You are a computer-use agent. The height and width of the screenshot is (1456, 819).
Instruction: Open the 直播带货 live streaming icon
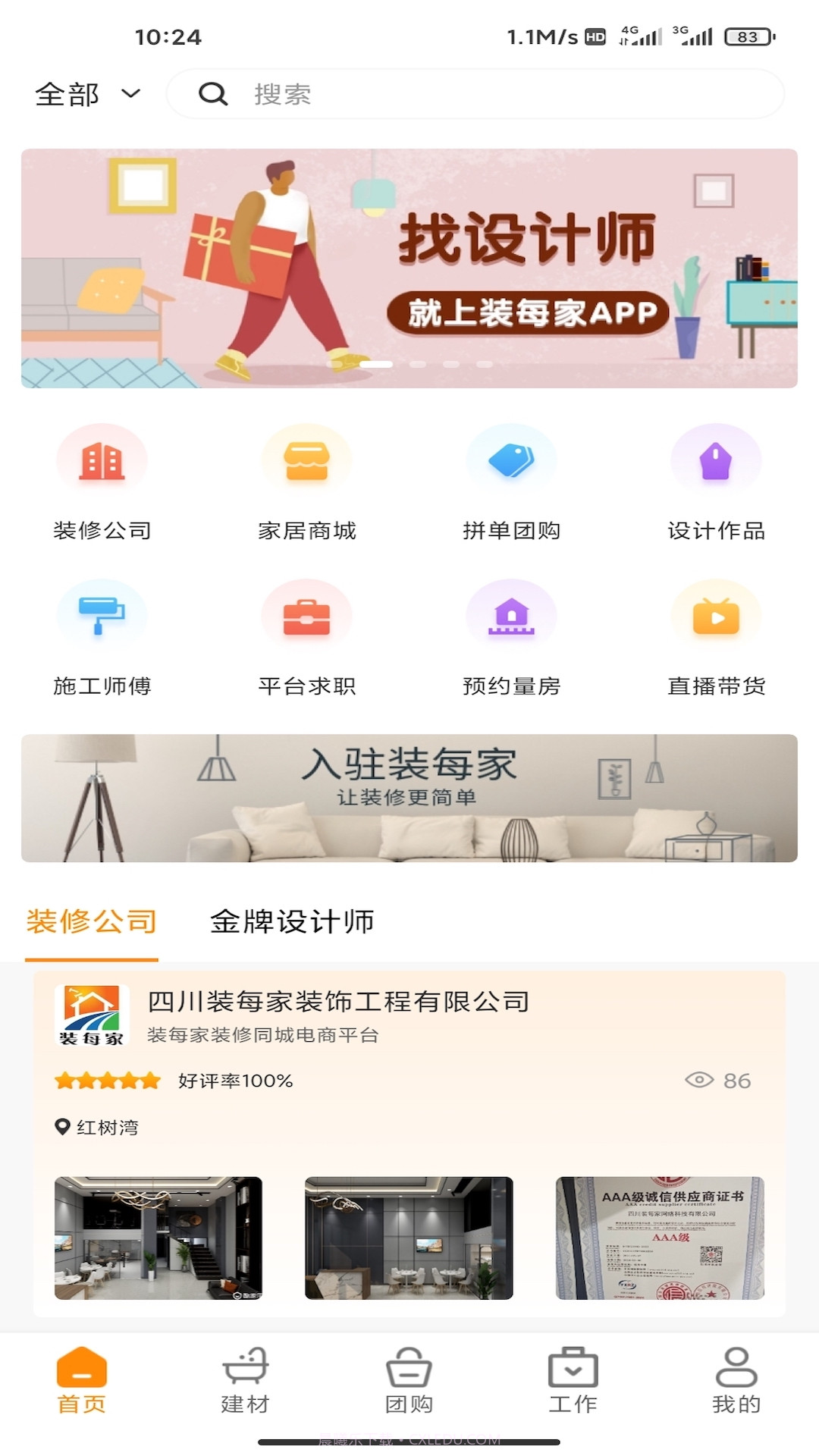(x=717, y=616)
